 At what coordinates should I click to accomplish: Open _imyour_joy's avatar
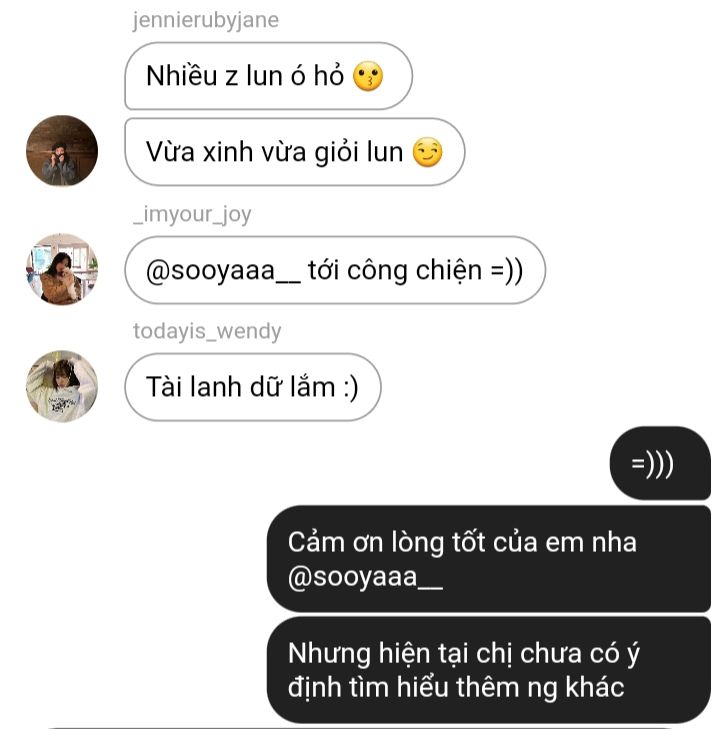(x=62, y=269)
